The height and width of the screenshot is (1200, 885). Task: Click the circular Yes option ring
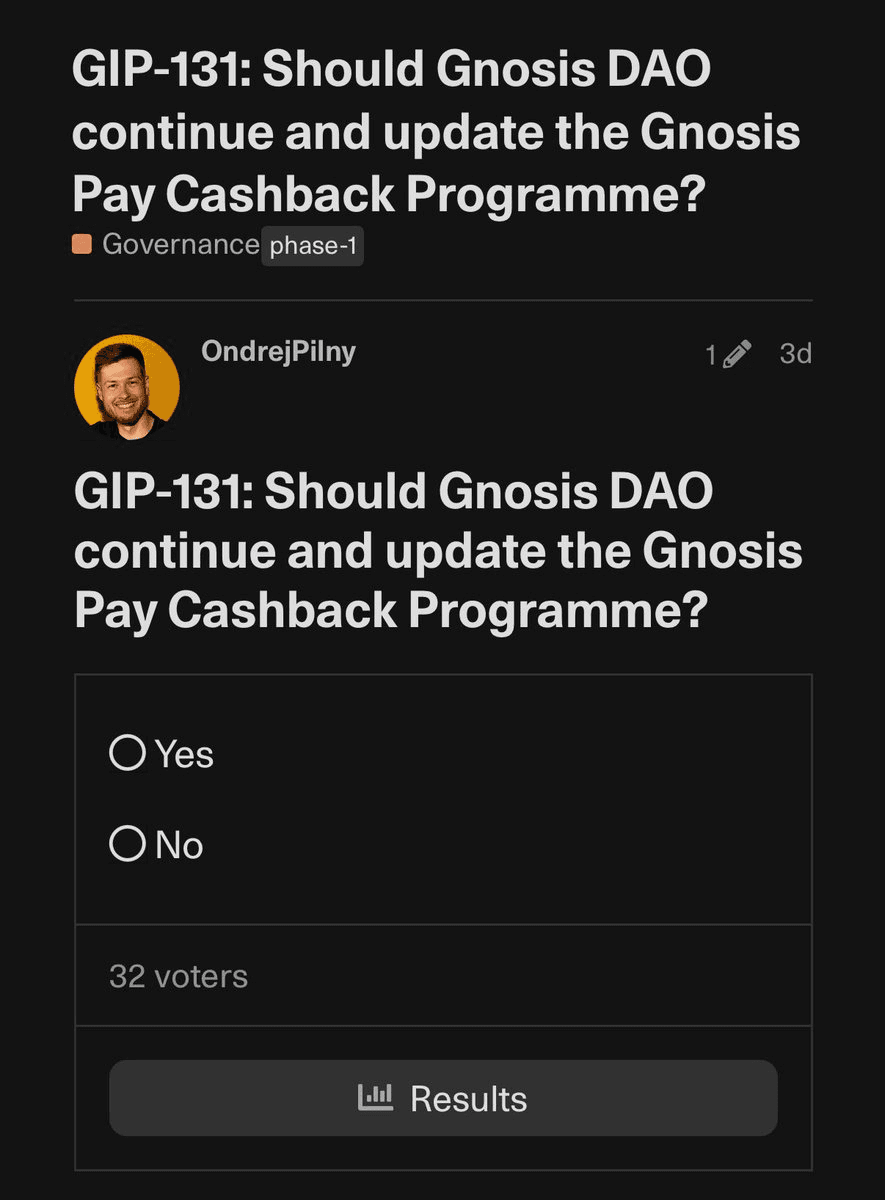coord(127,753)
